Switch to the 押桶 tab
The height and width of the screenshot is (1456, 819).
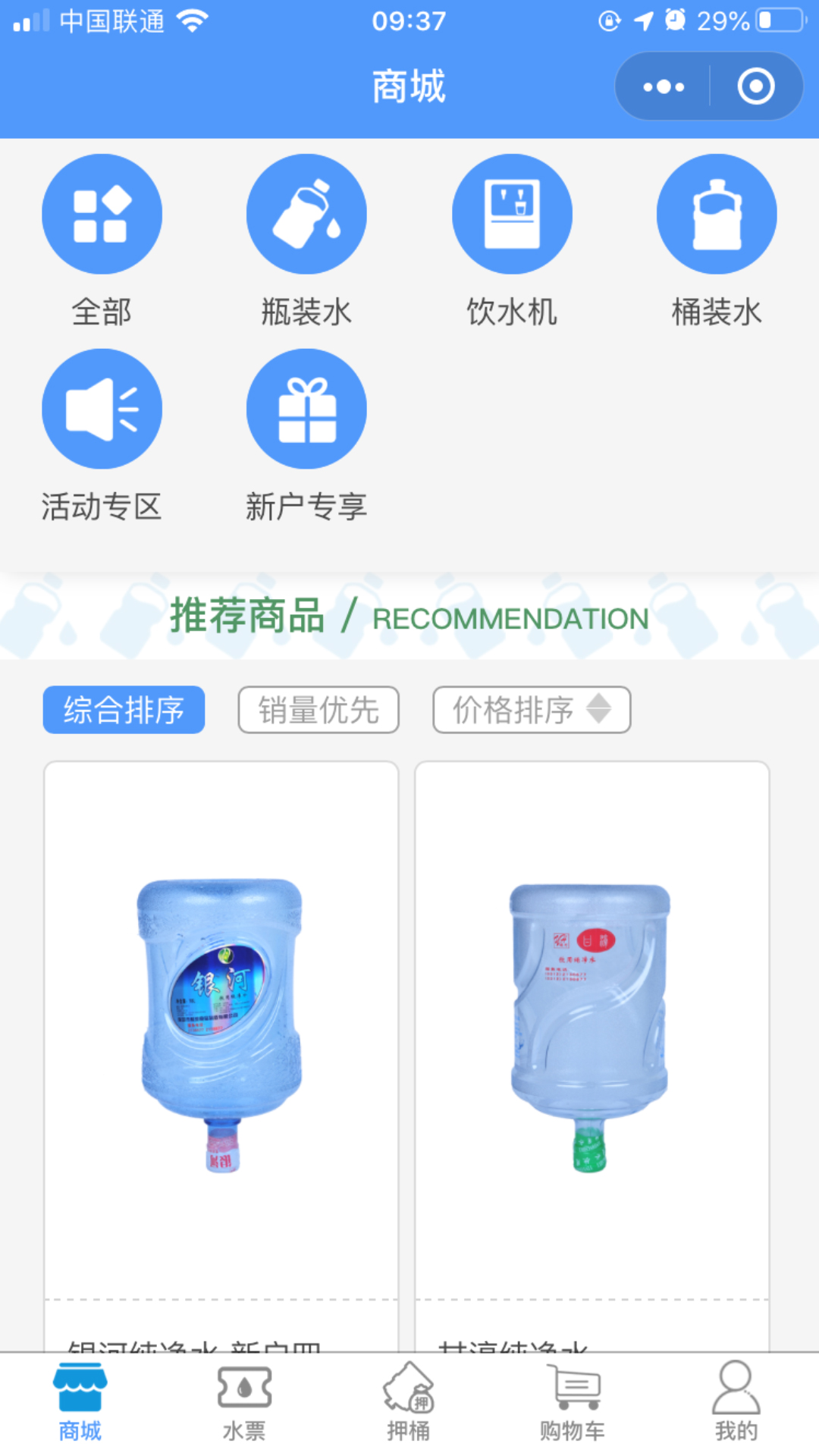(x=409, y=1403)
